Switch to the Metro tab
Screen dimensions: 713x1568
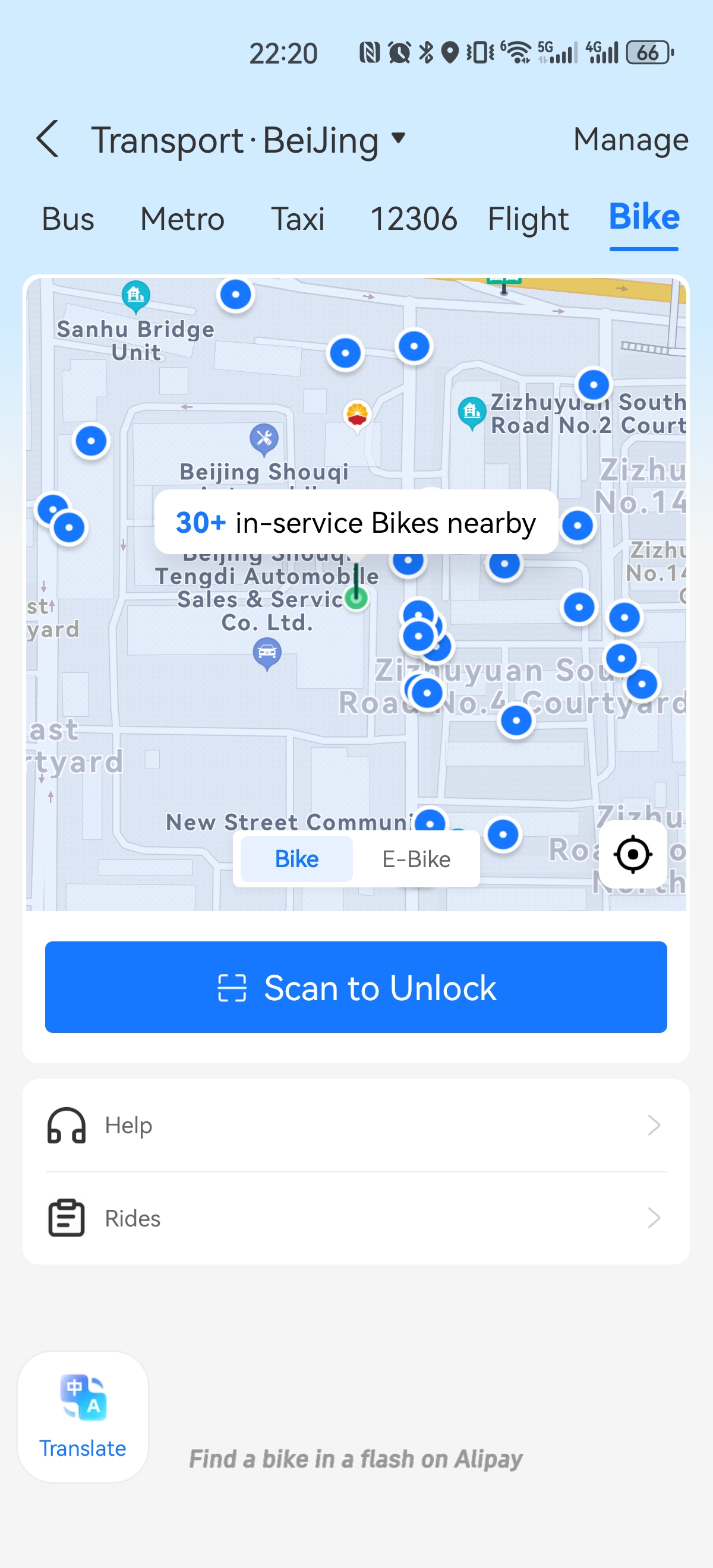pyautogui.click(x=182, y=219)
